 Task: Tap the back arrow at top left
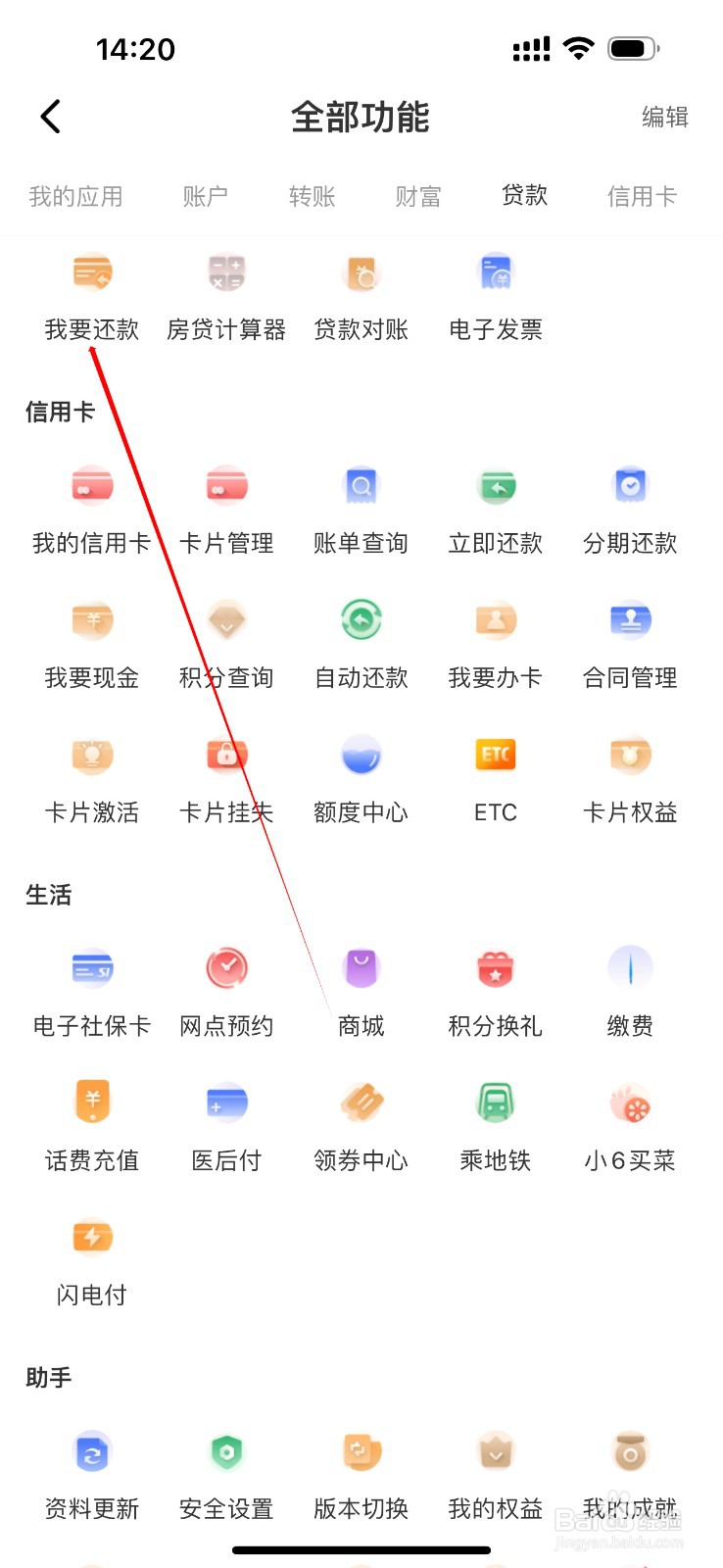coord(50,117)
